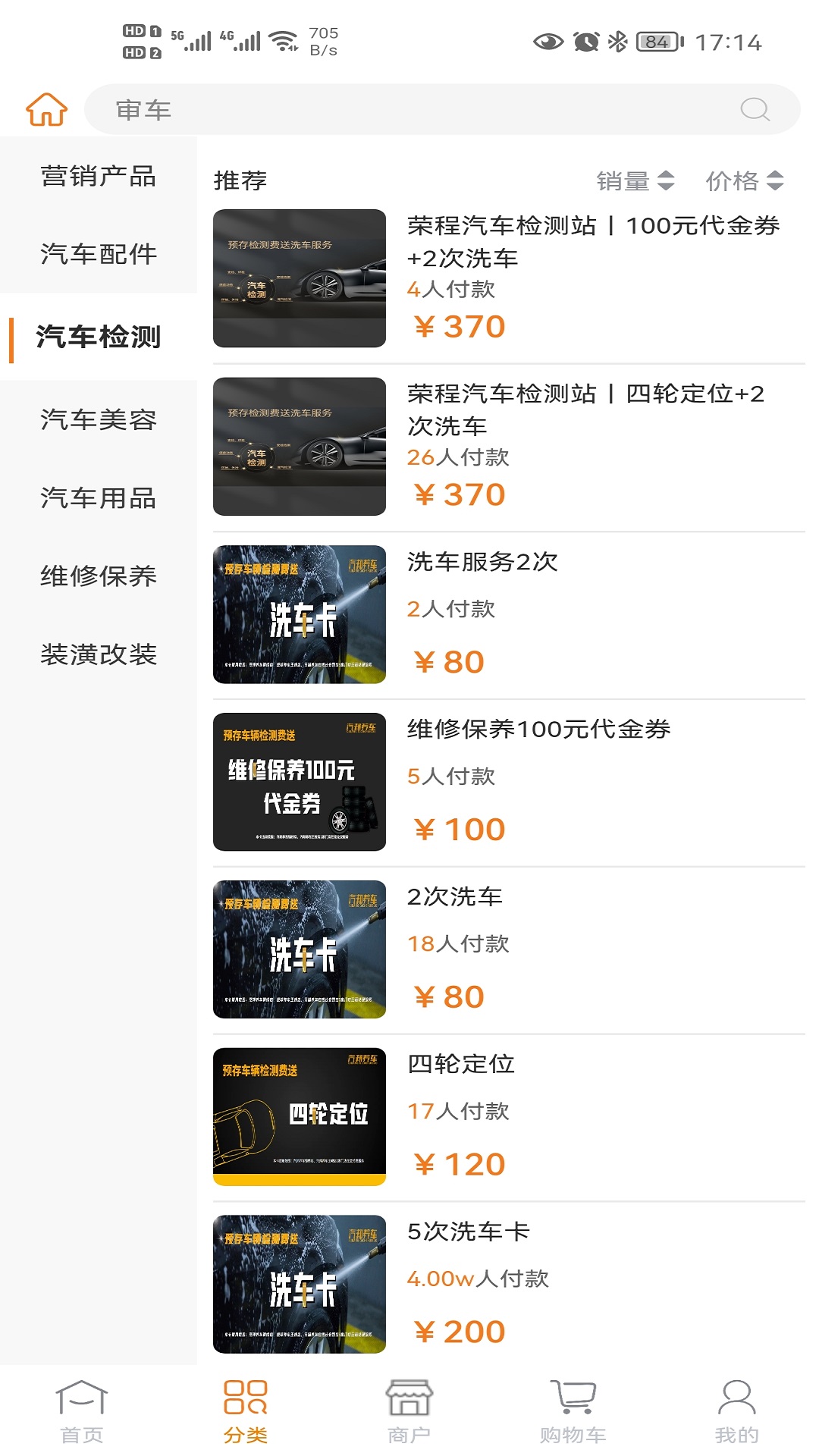Open 四轮定位+2次洗车 product
Image resolution: width=819 pixels, height=1456 pixels.
click(509, 447)
